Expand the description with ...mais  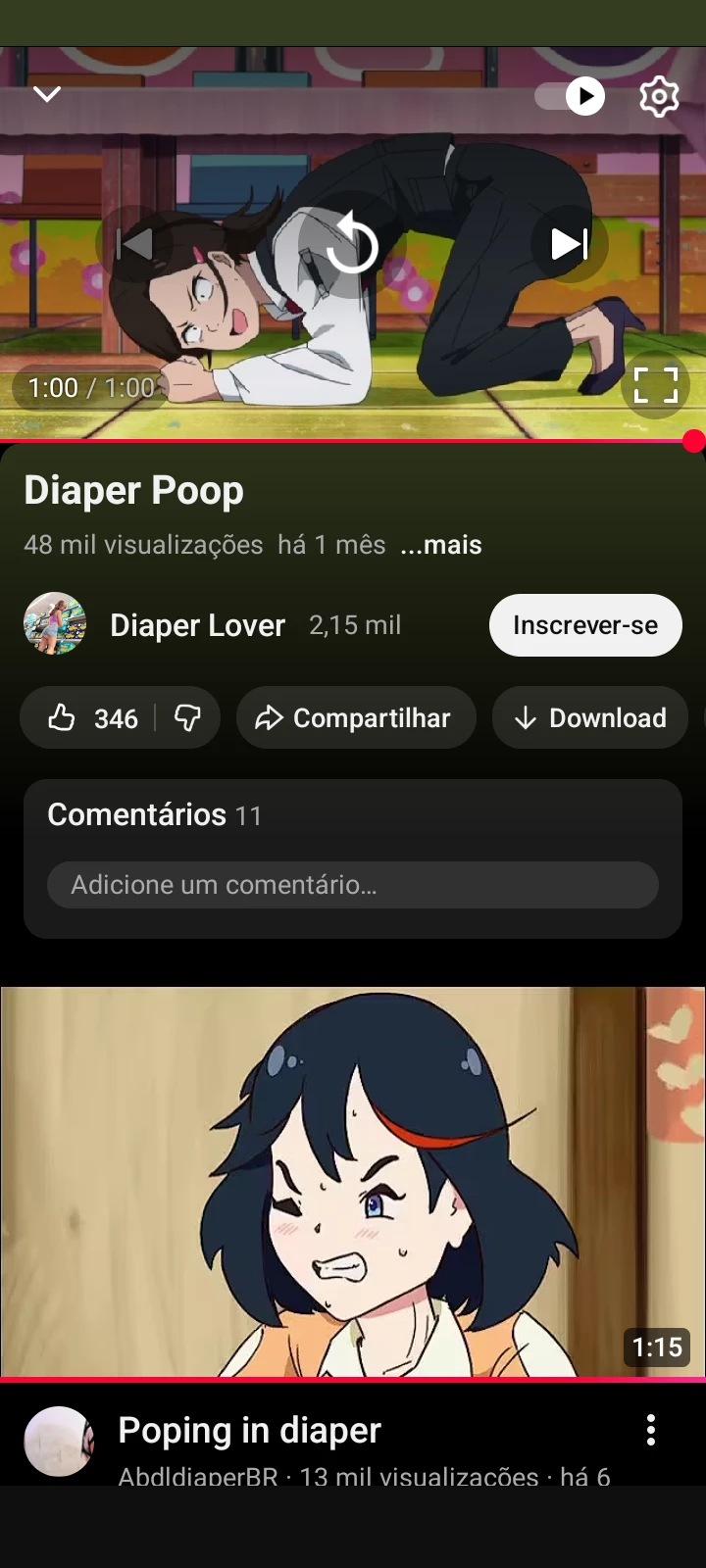tap(440, 545)
